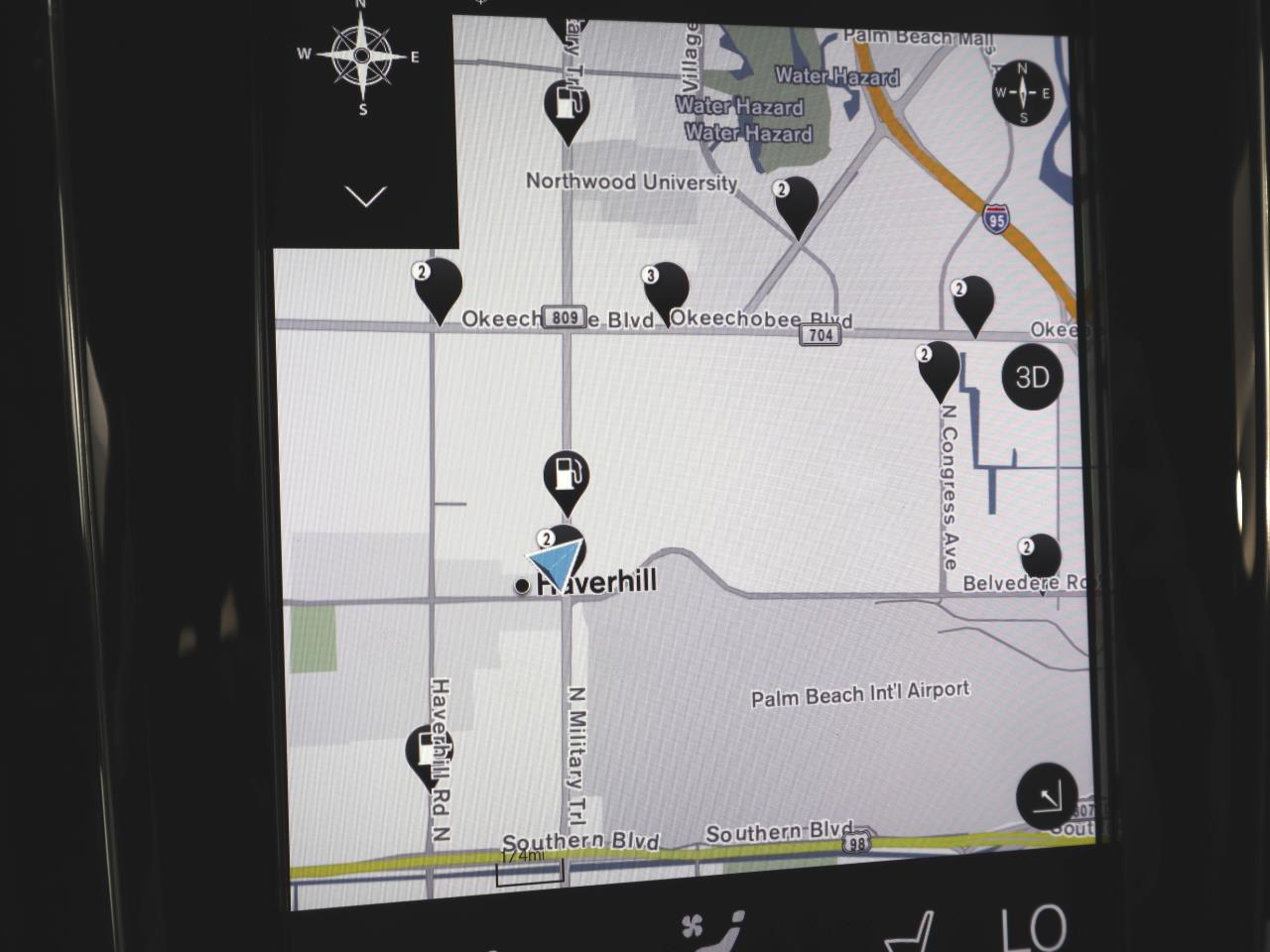Tap the minimize map arrow button
The width and height of the screenshot is (1270, 952).
pos(1047,795)
